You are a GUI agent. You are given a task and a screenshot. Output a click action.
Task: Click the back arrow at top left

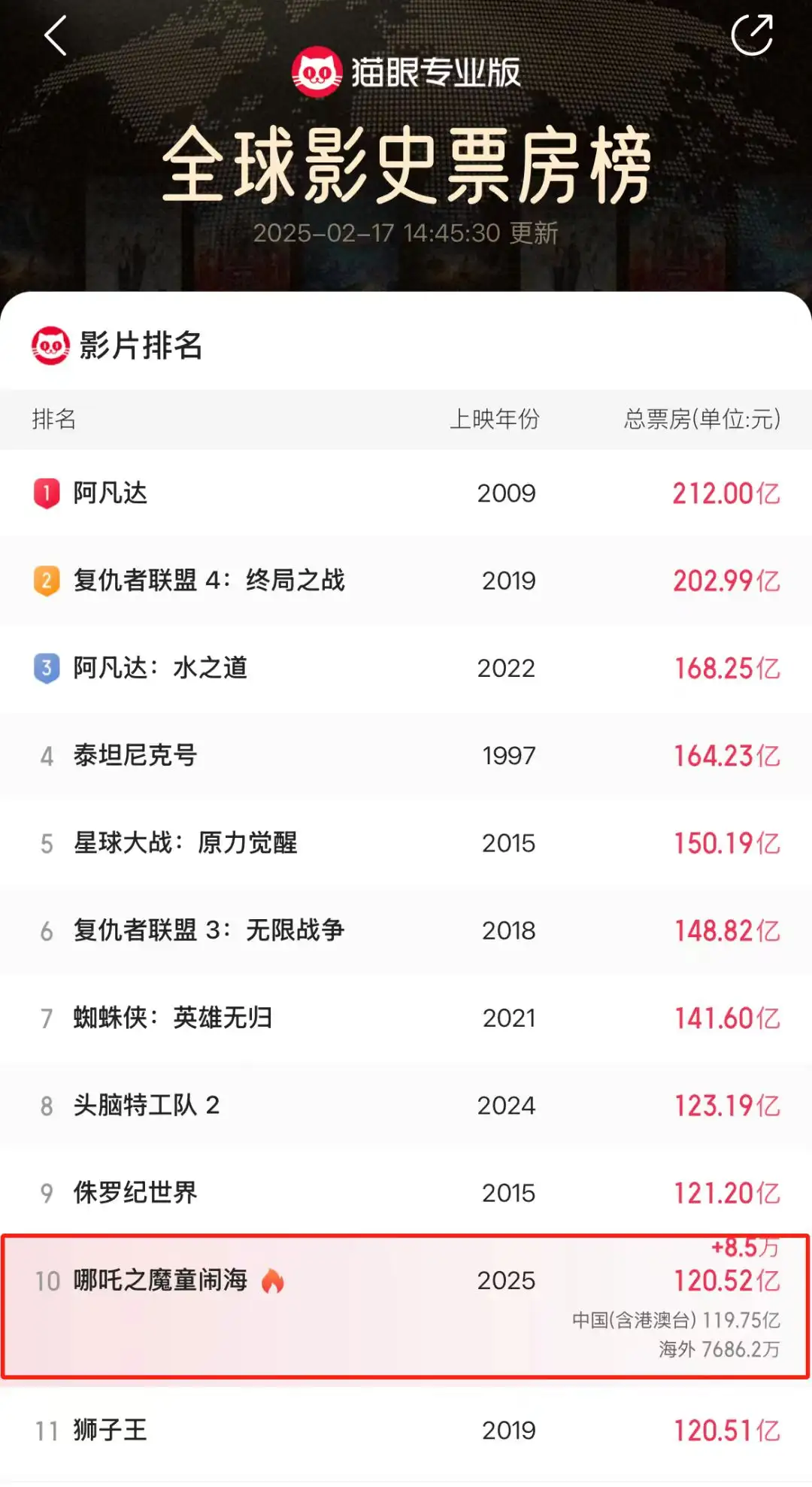[x=54, y=36]
